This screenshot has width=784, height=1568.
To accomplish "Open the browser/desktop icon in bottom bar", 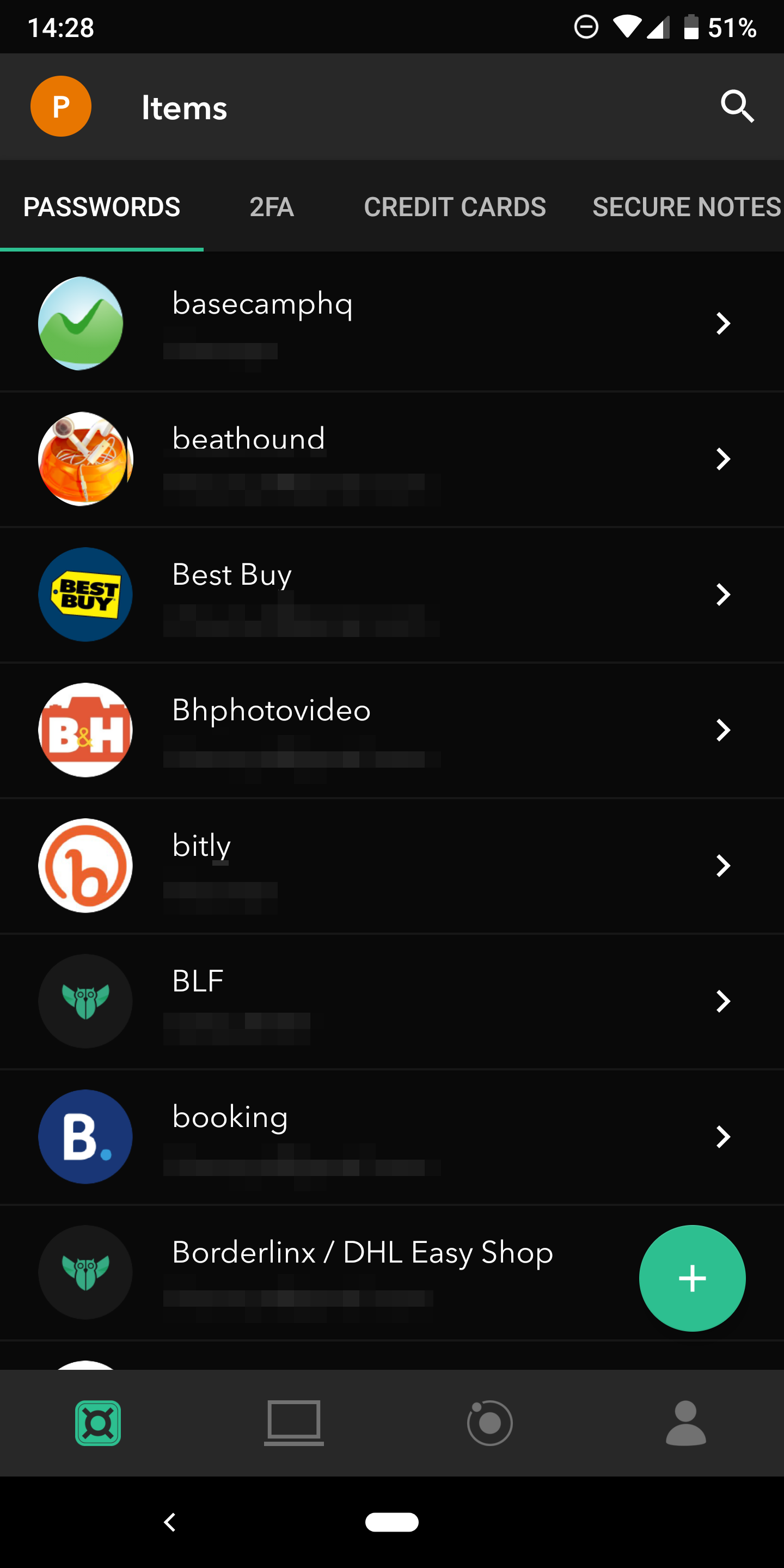I will (x=294, y=1423).
